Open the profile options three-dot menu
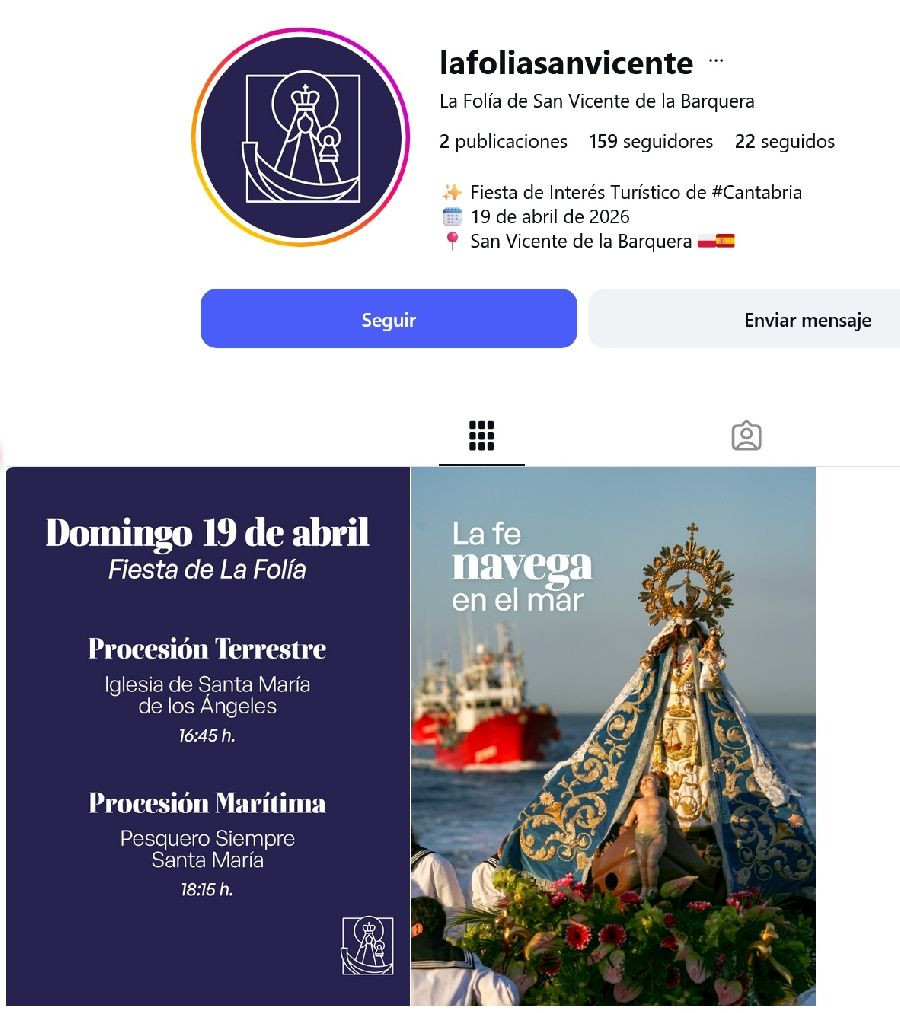Image resolution: width=900 pixels, height=1013 pixels. [x=716, y=61]
